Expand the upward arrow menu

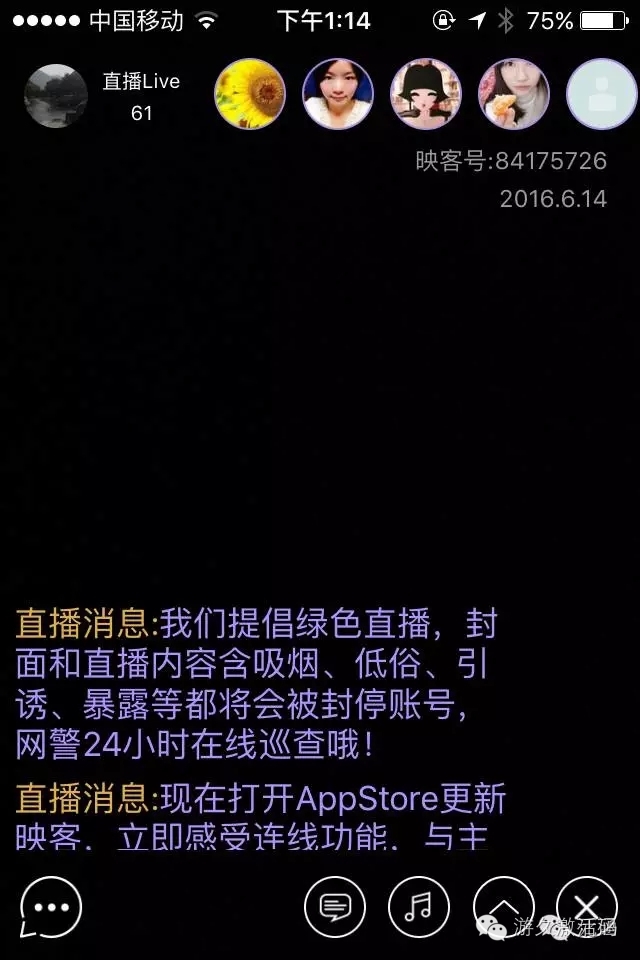point(503,907)
